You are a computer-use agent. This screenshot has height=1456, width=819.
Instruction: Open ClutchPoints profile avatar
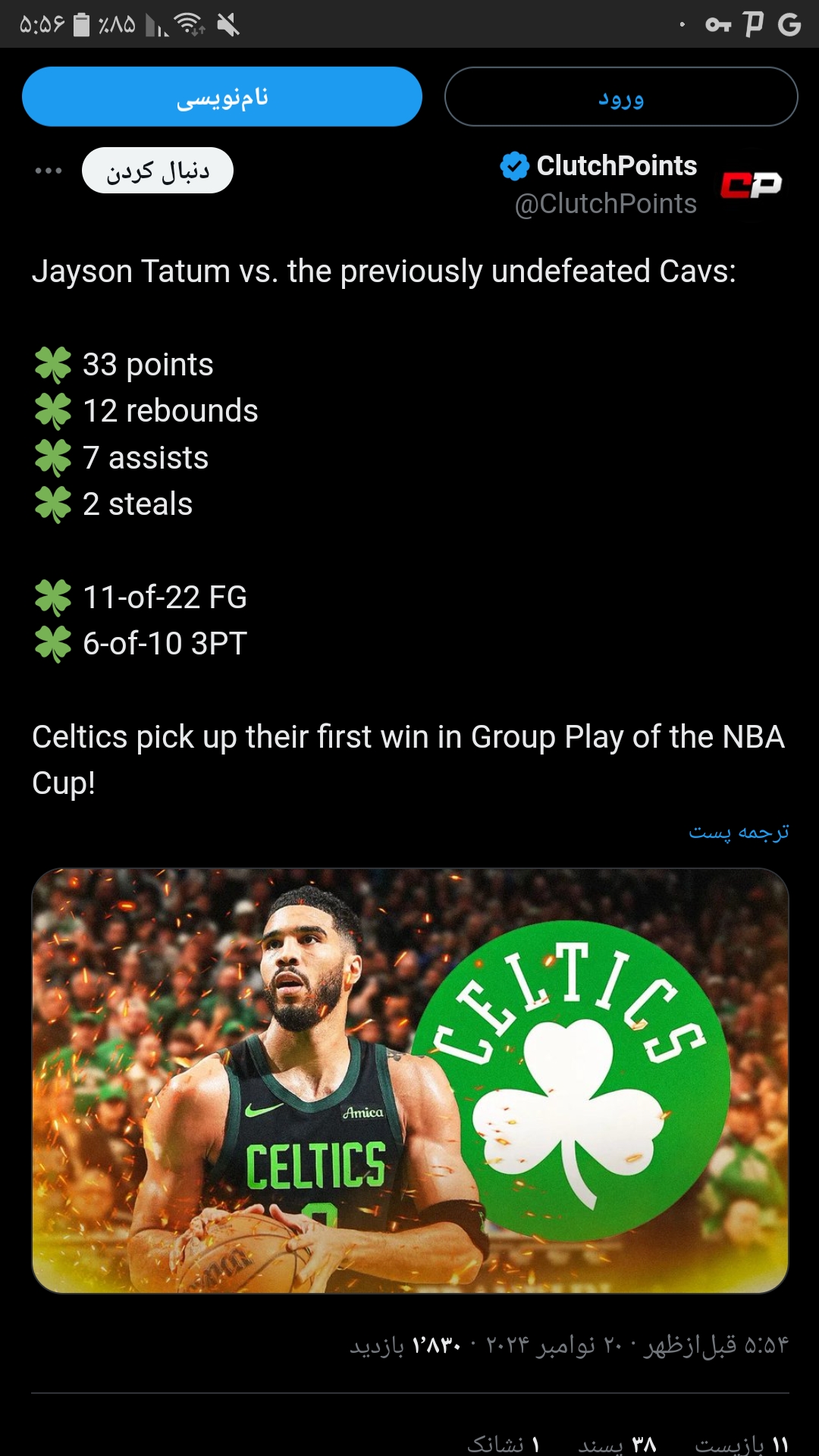[x=751, y=184]
